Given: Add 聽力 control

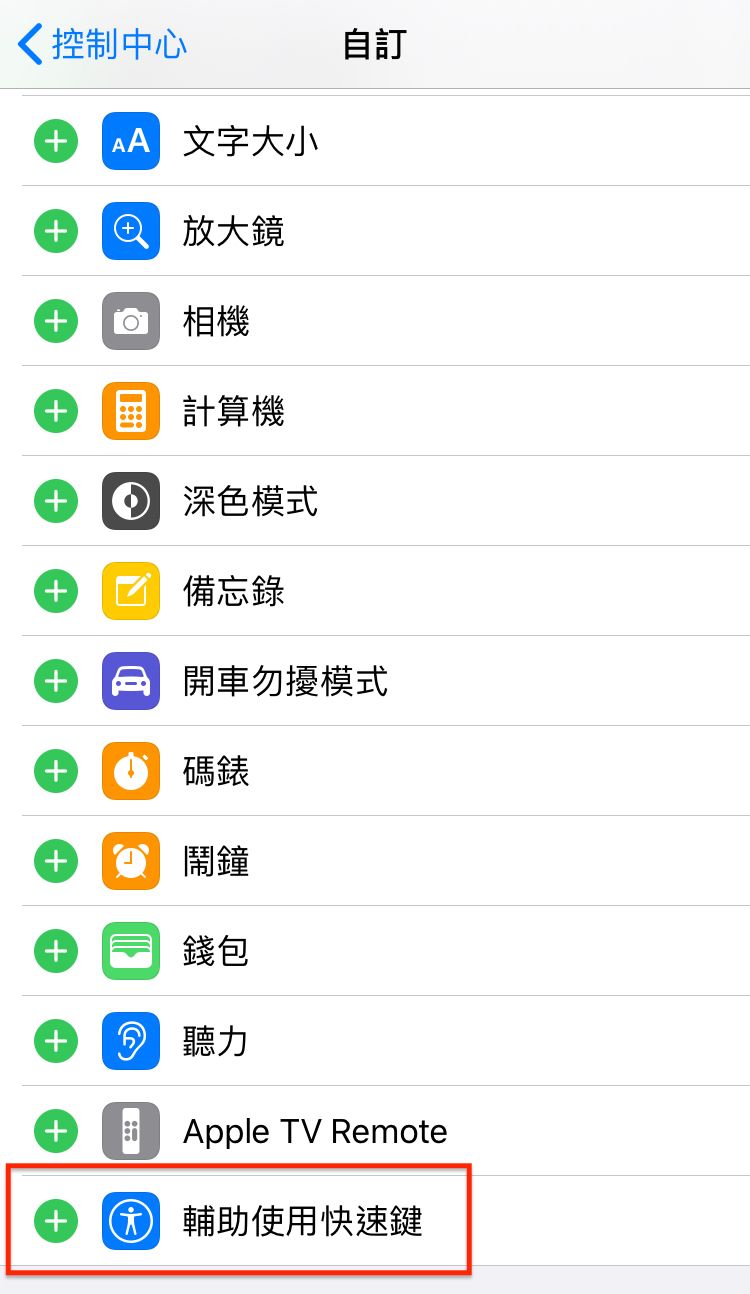Looking at the screenshot, I should (x=56, y=1041).
